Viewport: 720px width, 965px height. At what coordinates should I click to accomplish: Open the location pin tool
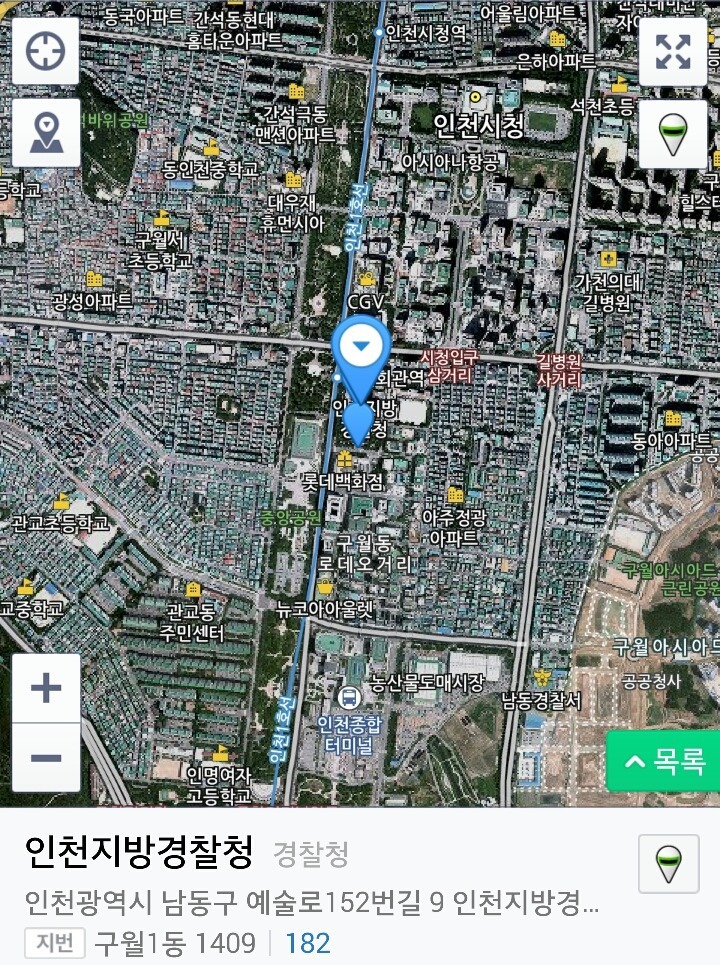click(46, 133)
